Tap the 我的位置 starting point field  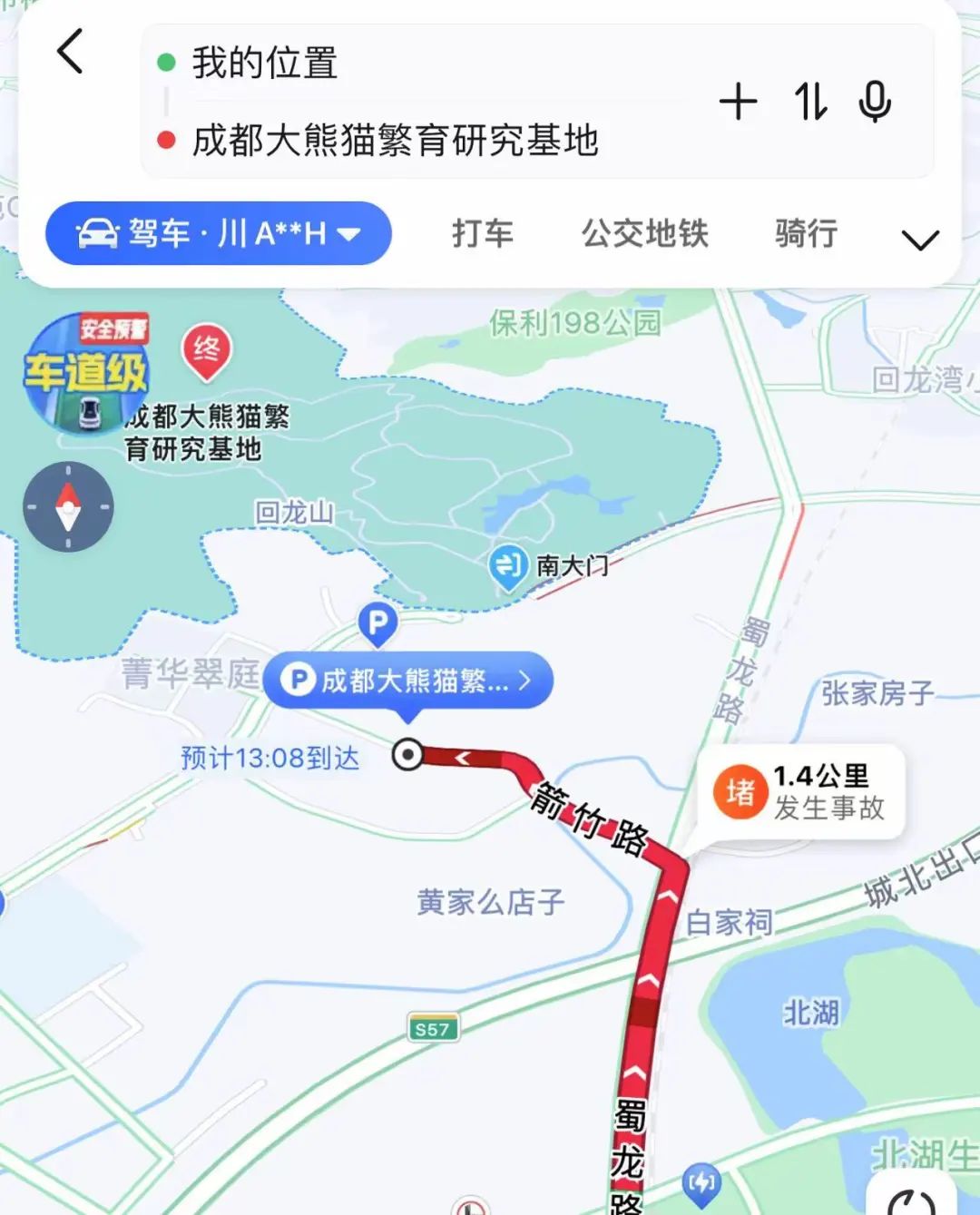point(264,64)
